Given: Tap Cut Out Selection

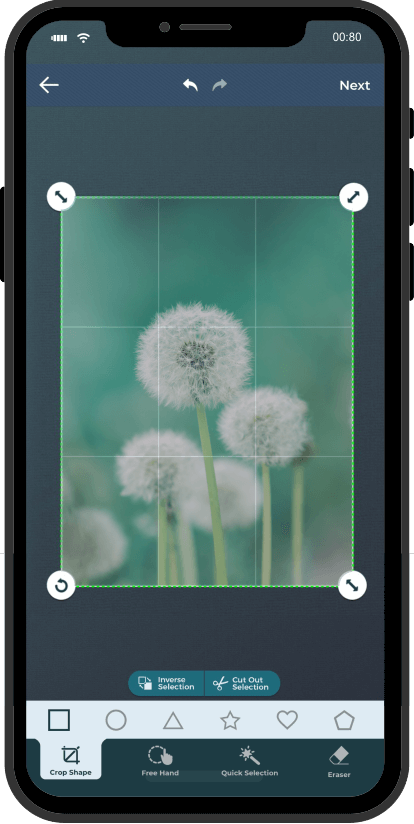Looking at the screenshot, I should [242, 683].
